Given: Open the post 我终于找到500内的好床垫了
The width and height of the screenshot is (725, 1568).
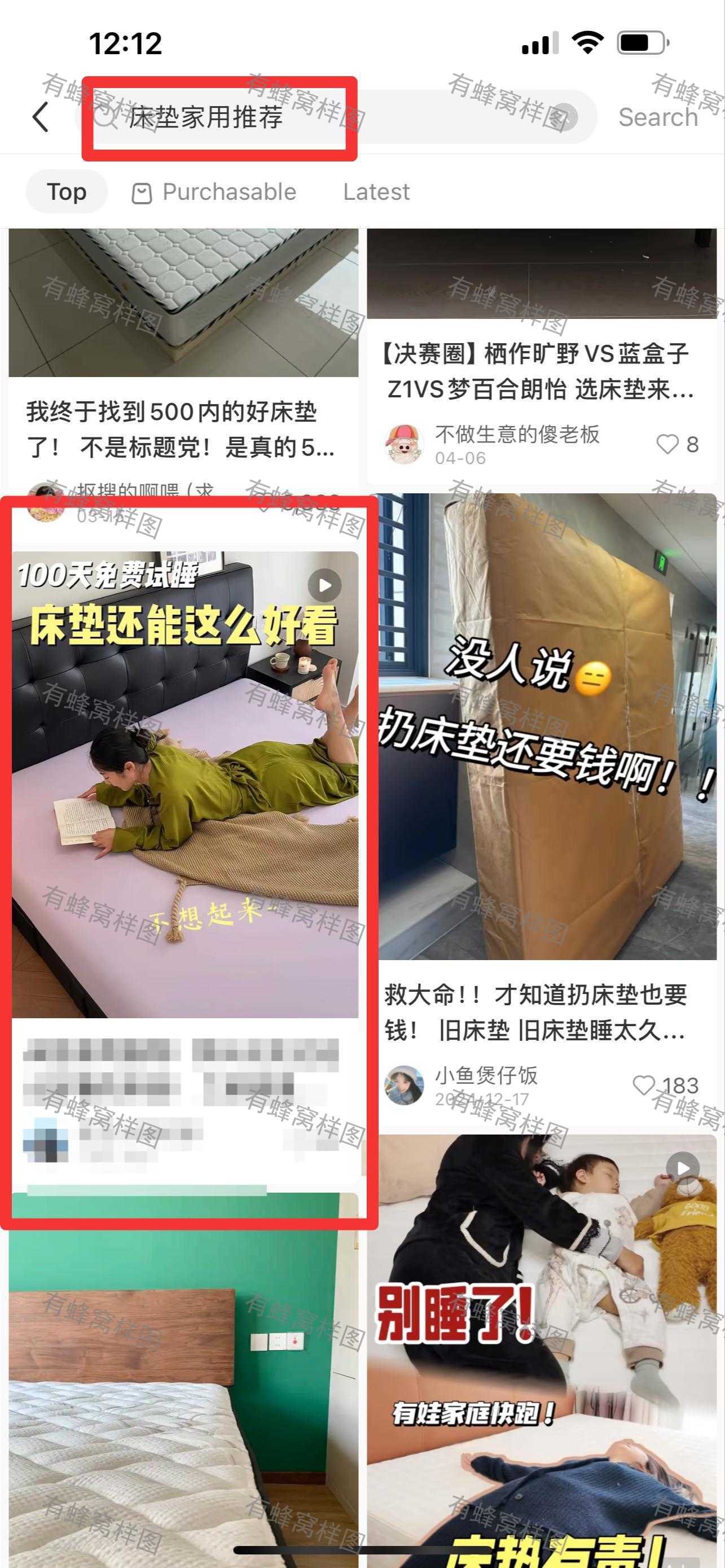Looking at the screenshot, I should point(181,429).
